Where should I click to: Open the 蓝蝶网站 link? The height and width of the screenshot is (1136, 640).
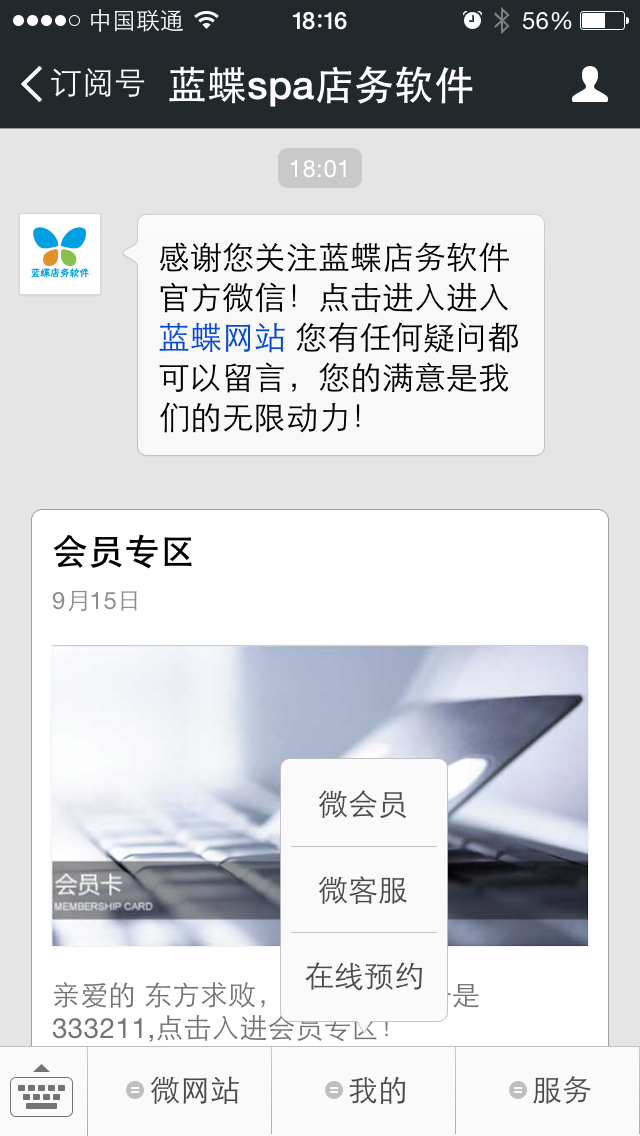point(222,337)
